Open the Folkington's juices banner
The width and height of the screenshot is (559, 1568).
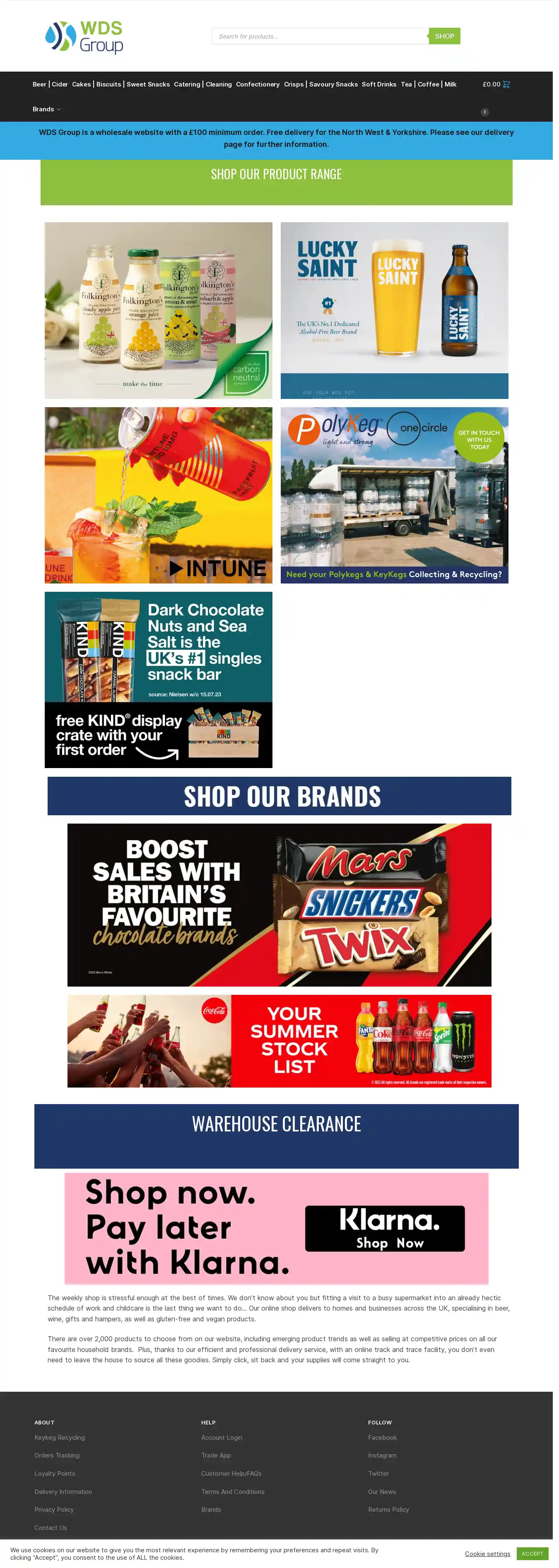tap(160, 314)
